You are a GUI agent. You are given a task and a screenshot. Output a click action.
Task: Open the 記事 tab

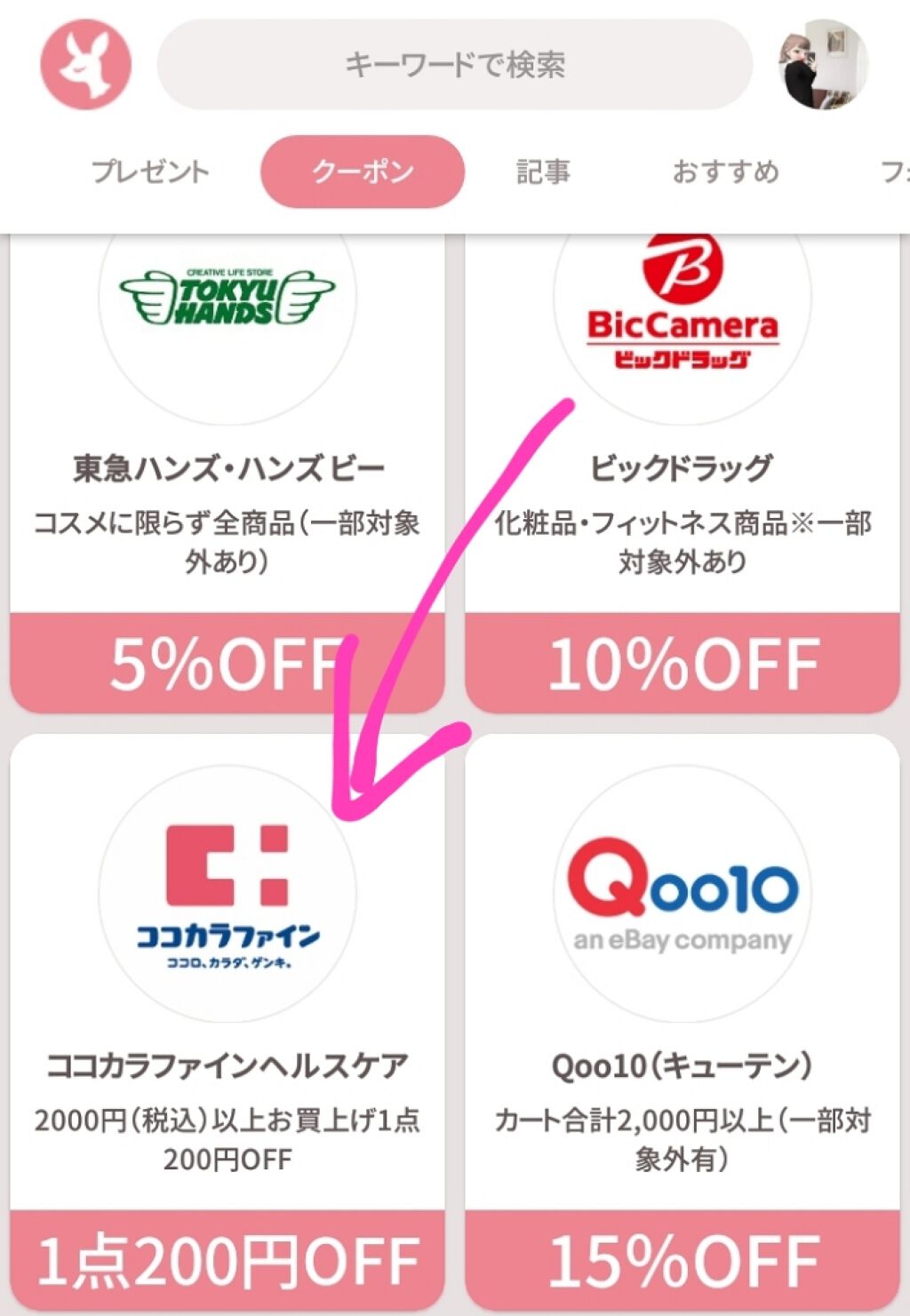pyautogui.click(x=543, y=172)
